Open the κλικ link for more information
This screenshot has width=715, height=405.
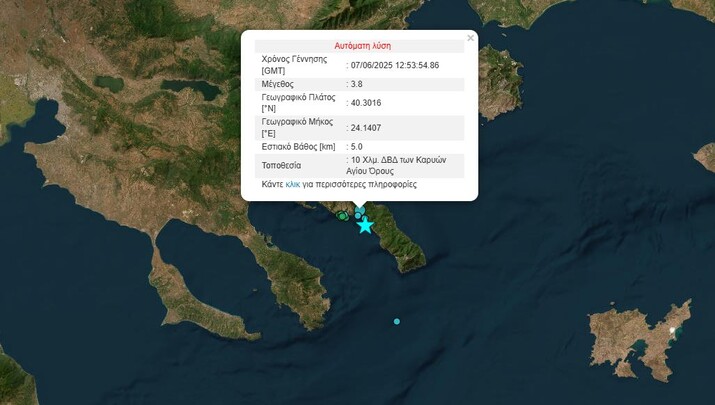pos(293,185)
